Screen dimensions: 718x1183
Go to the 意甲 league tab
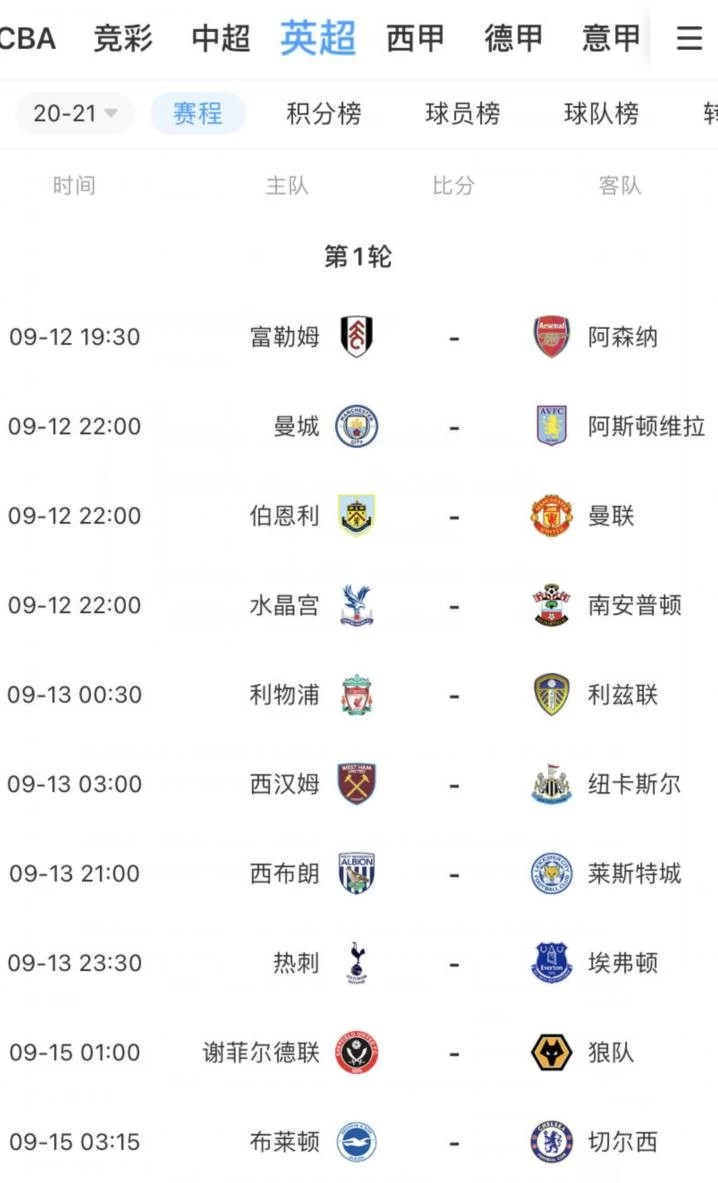(x=611, y=38)
